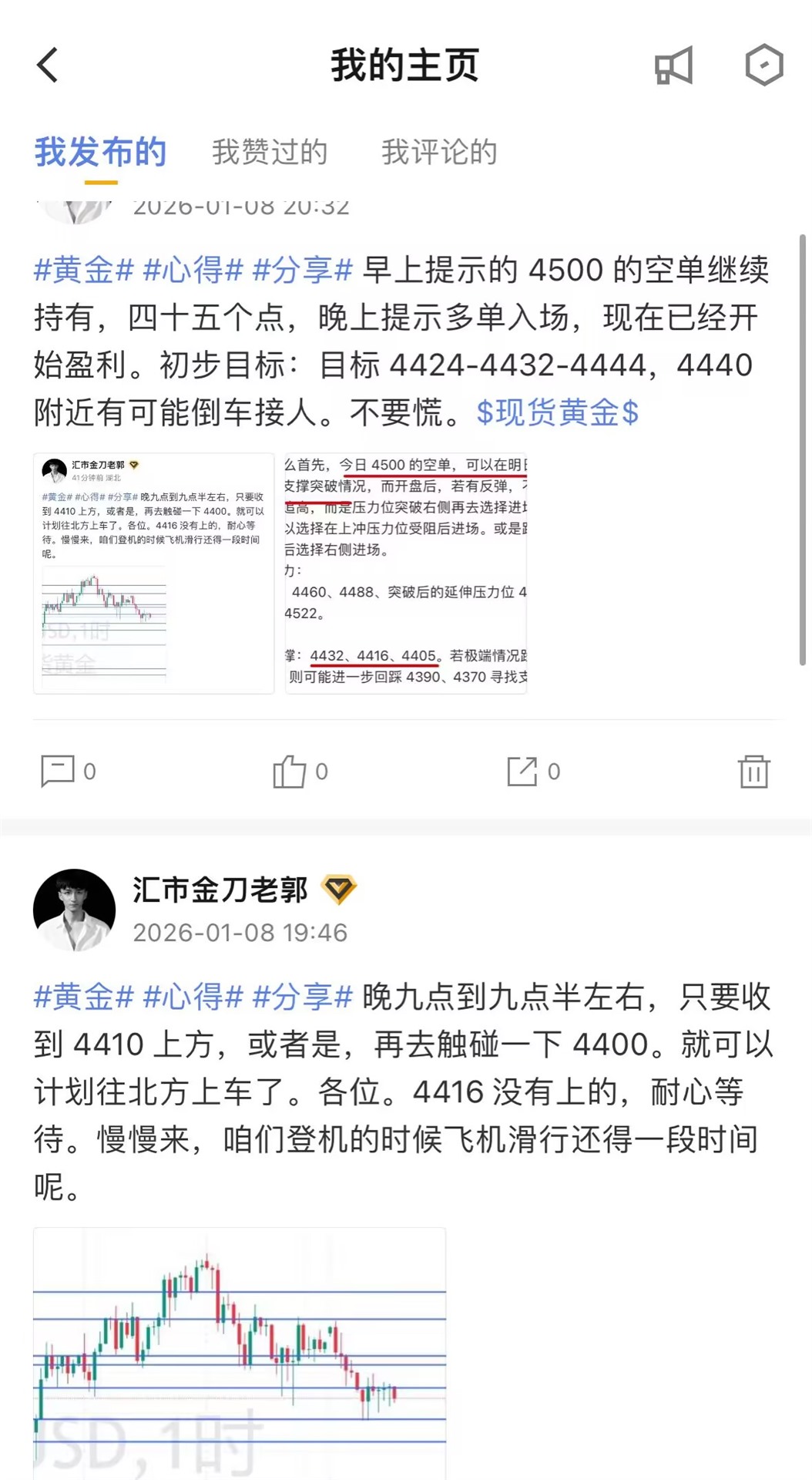Open the second image with red underlines

406,573
